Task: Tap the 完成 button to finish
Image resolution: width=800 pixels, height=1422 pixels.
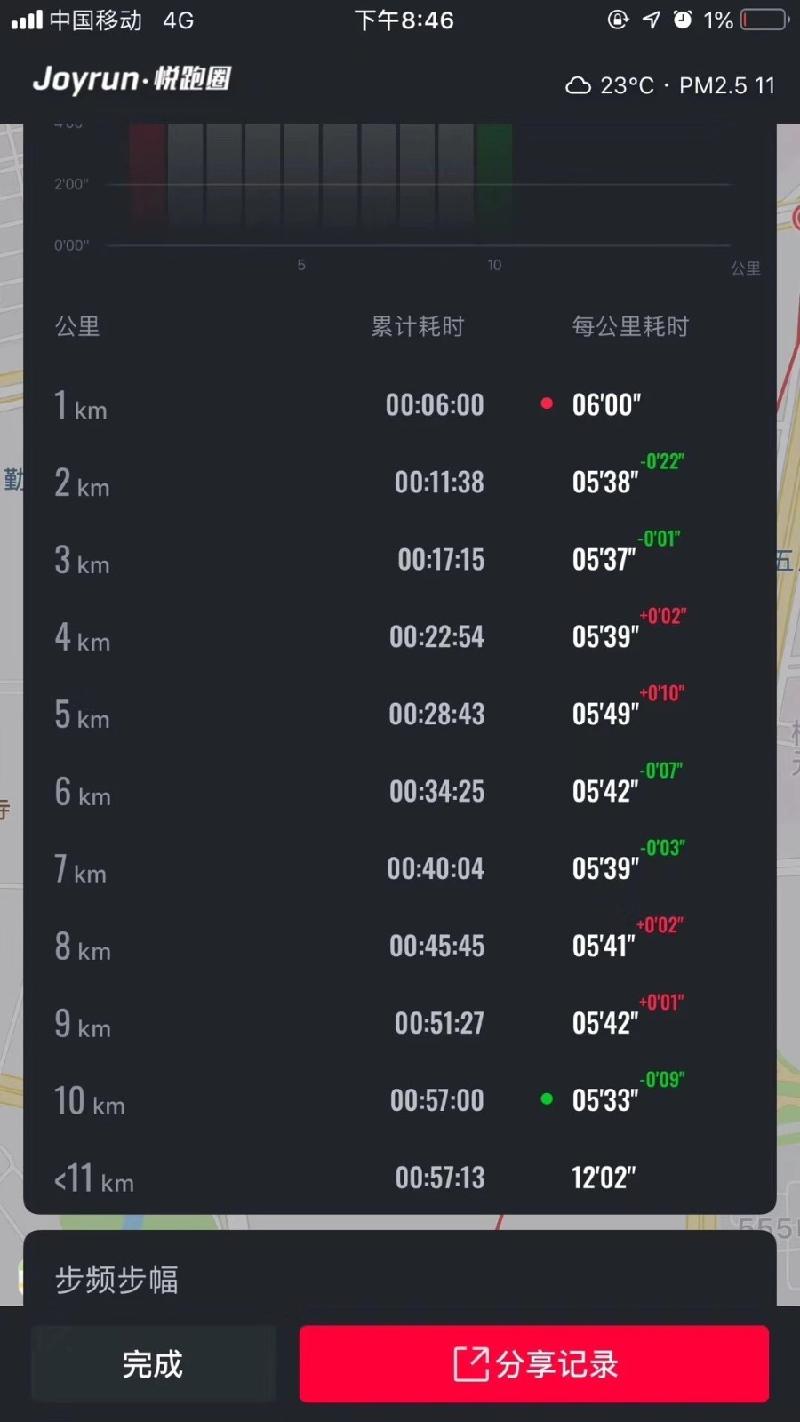Action: tap(153, 1364)
